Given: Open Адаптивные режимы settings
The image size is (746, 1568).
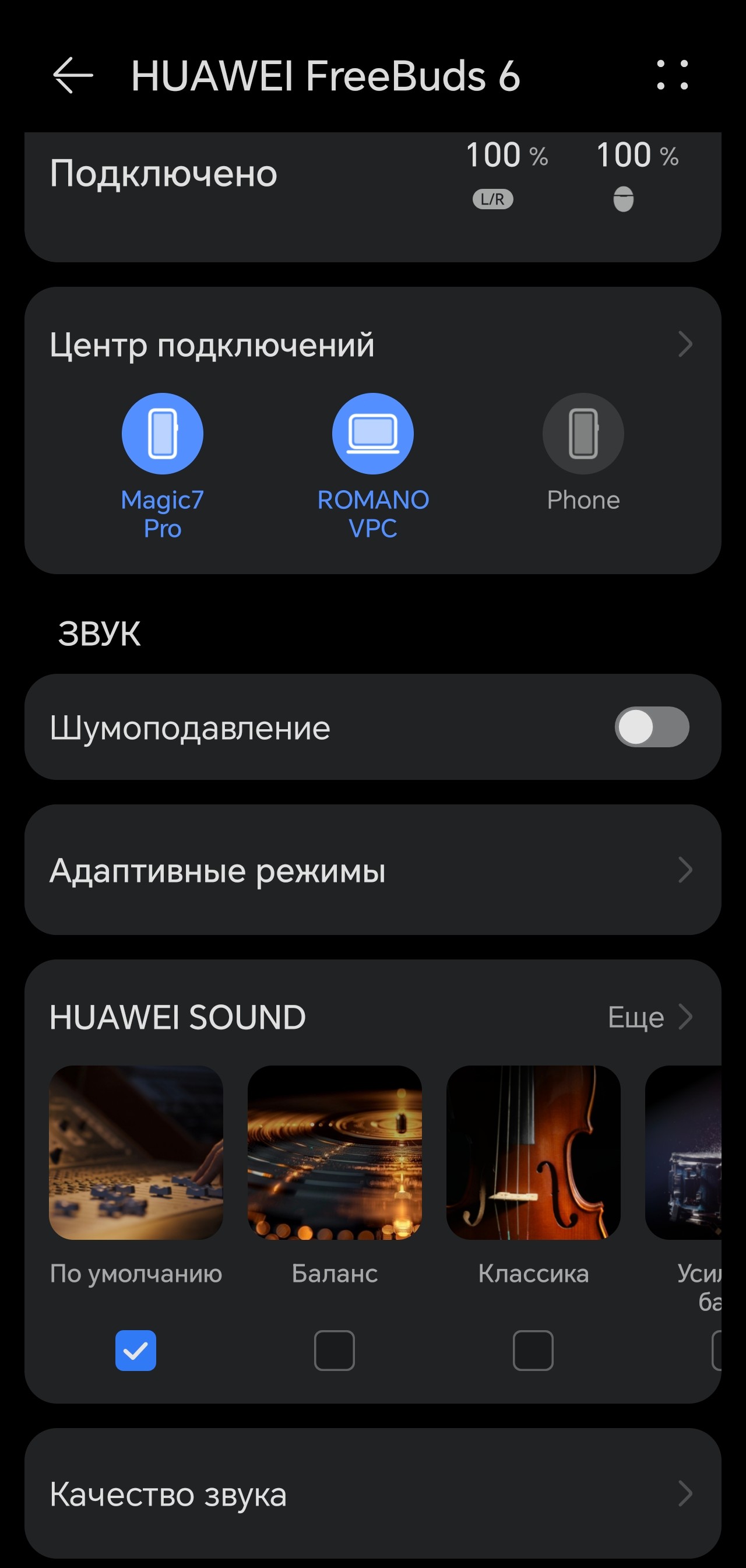Looking at the screenshot, I should click(372, 870).
